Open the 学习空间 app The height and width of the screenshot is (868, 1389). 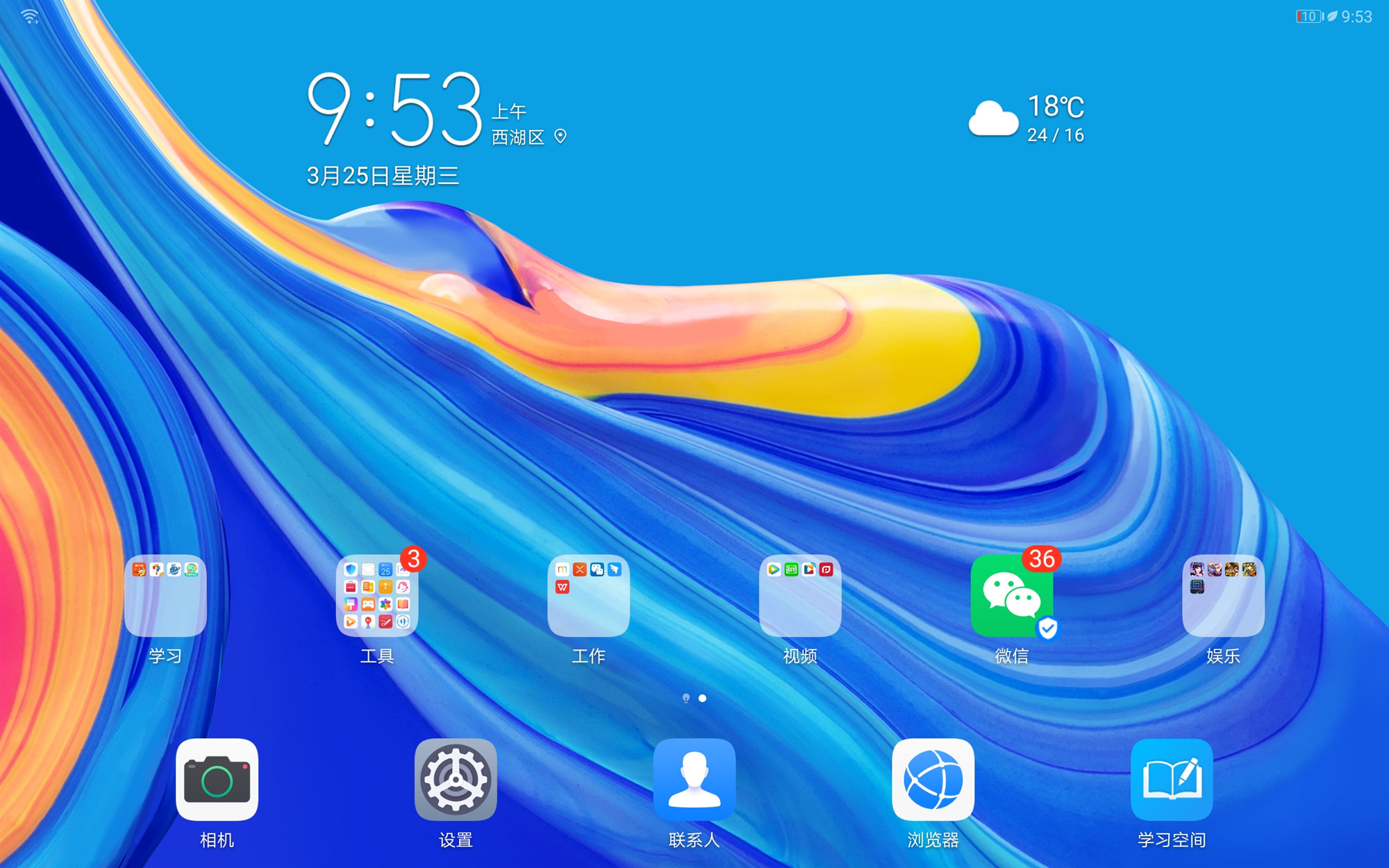click(1172, 779)
